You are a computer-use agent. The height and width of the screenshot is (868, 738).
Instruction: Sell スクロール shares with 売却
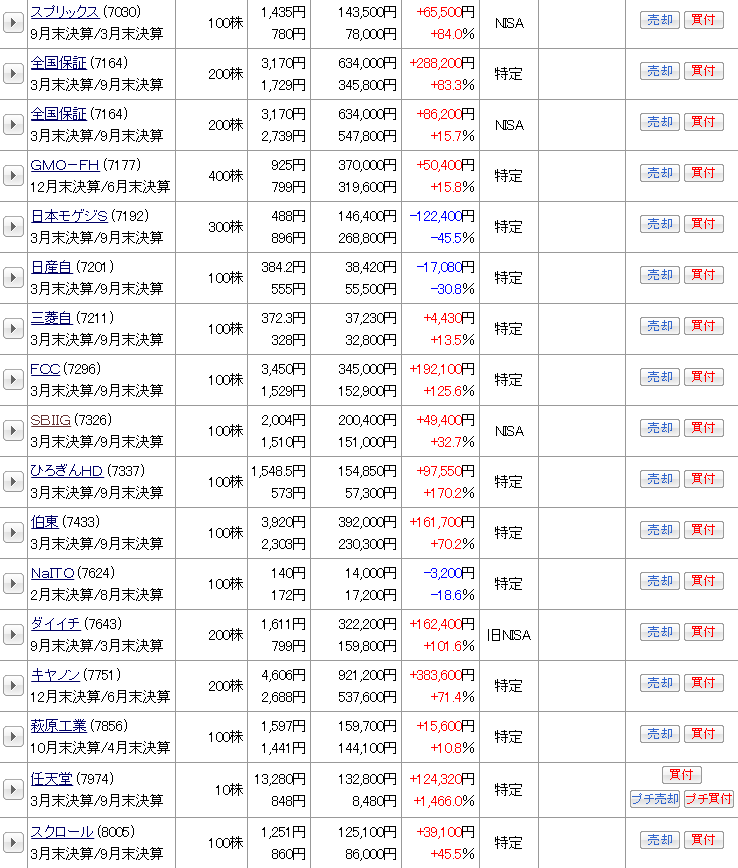[659, 840]
